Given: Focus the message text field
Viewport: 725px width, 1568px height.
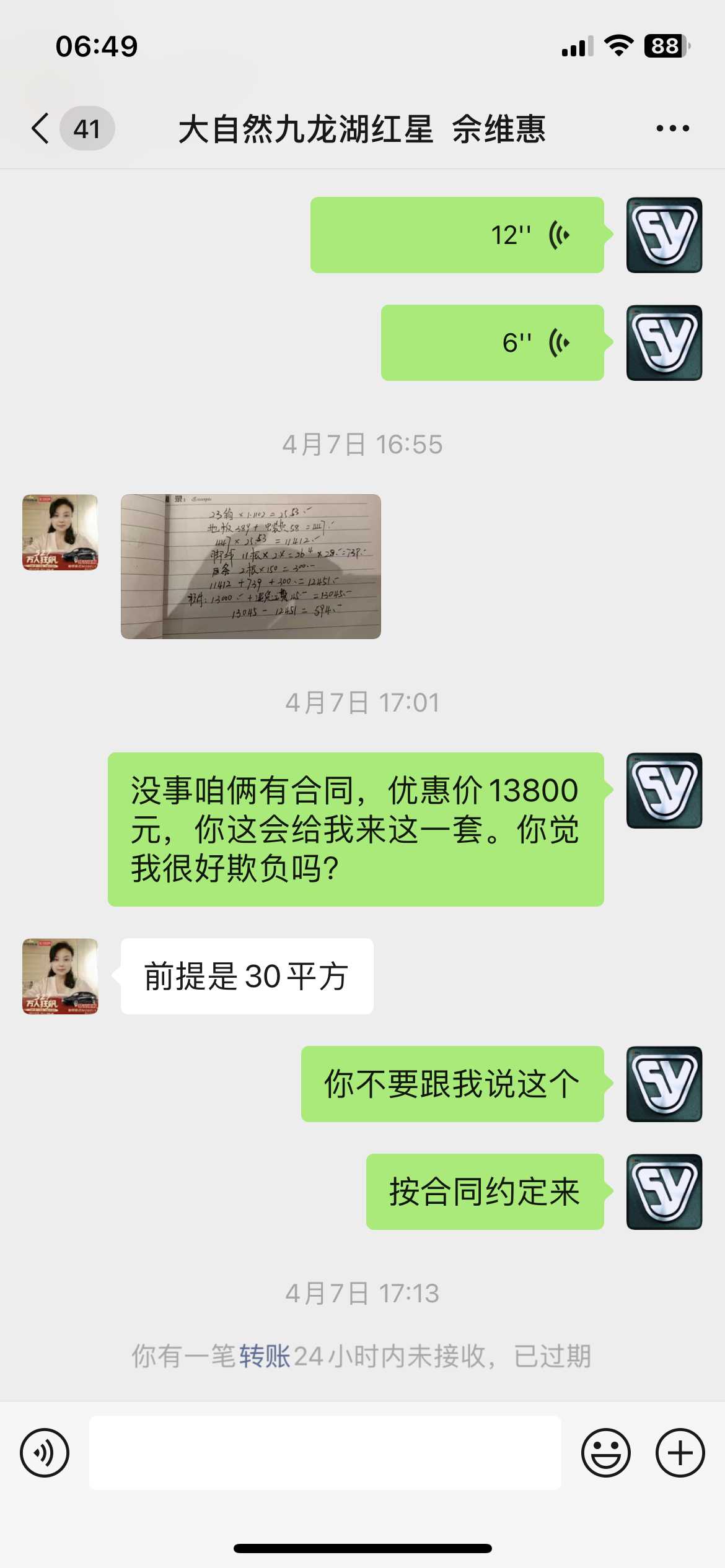Looking at the screenshot, I should coord(325,1453).
